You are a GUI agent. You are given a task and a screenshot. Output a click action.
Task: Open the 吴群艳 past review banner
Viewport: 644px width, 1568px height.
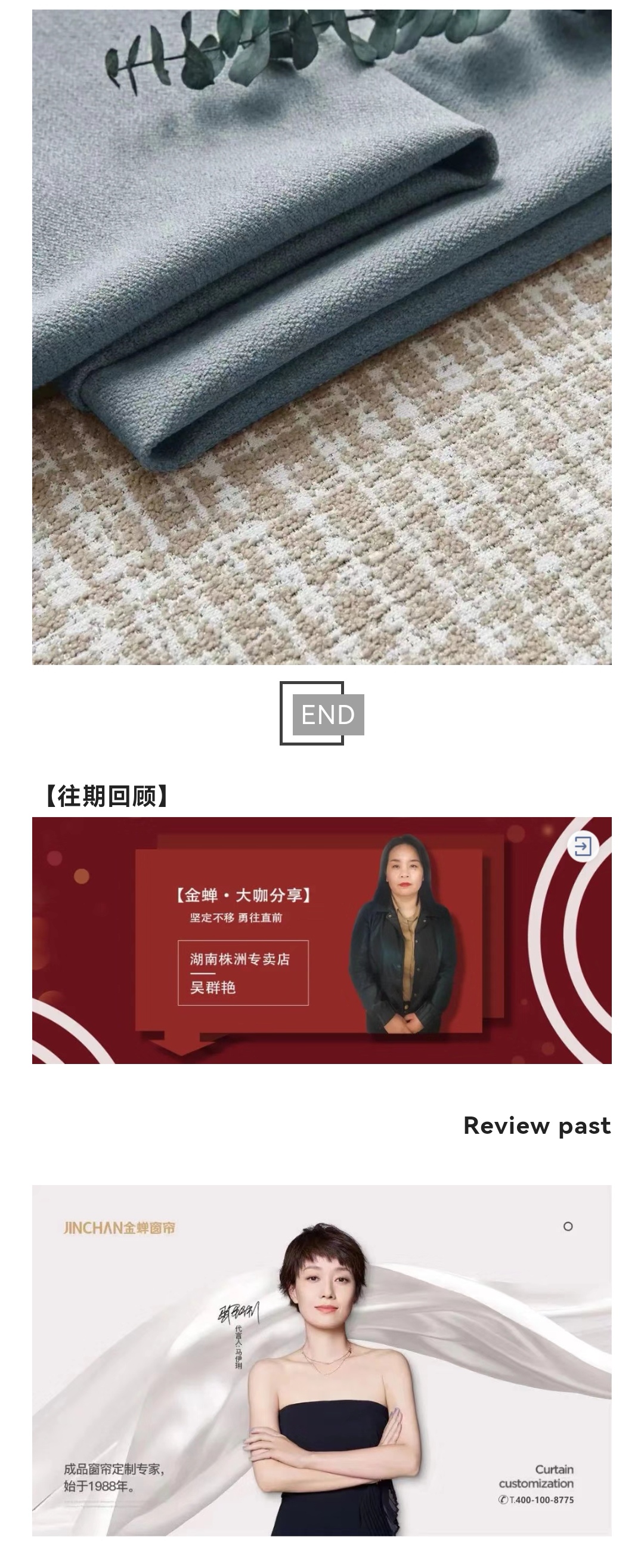(321, 941)
